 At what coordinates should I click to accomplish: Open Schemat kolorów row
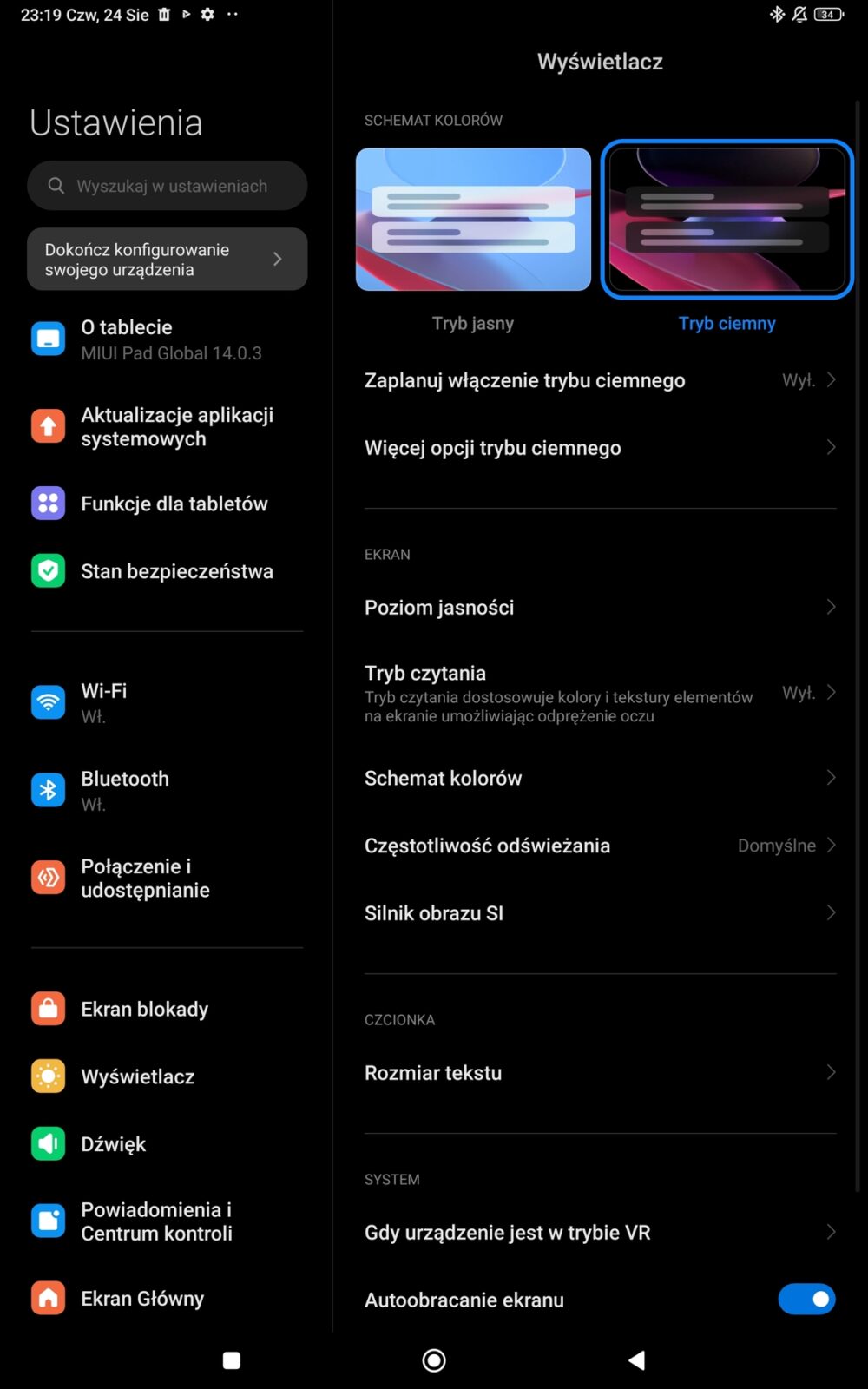(599, 778)
